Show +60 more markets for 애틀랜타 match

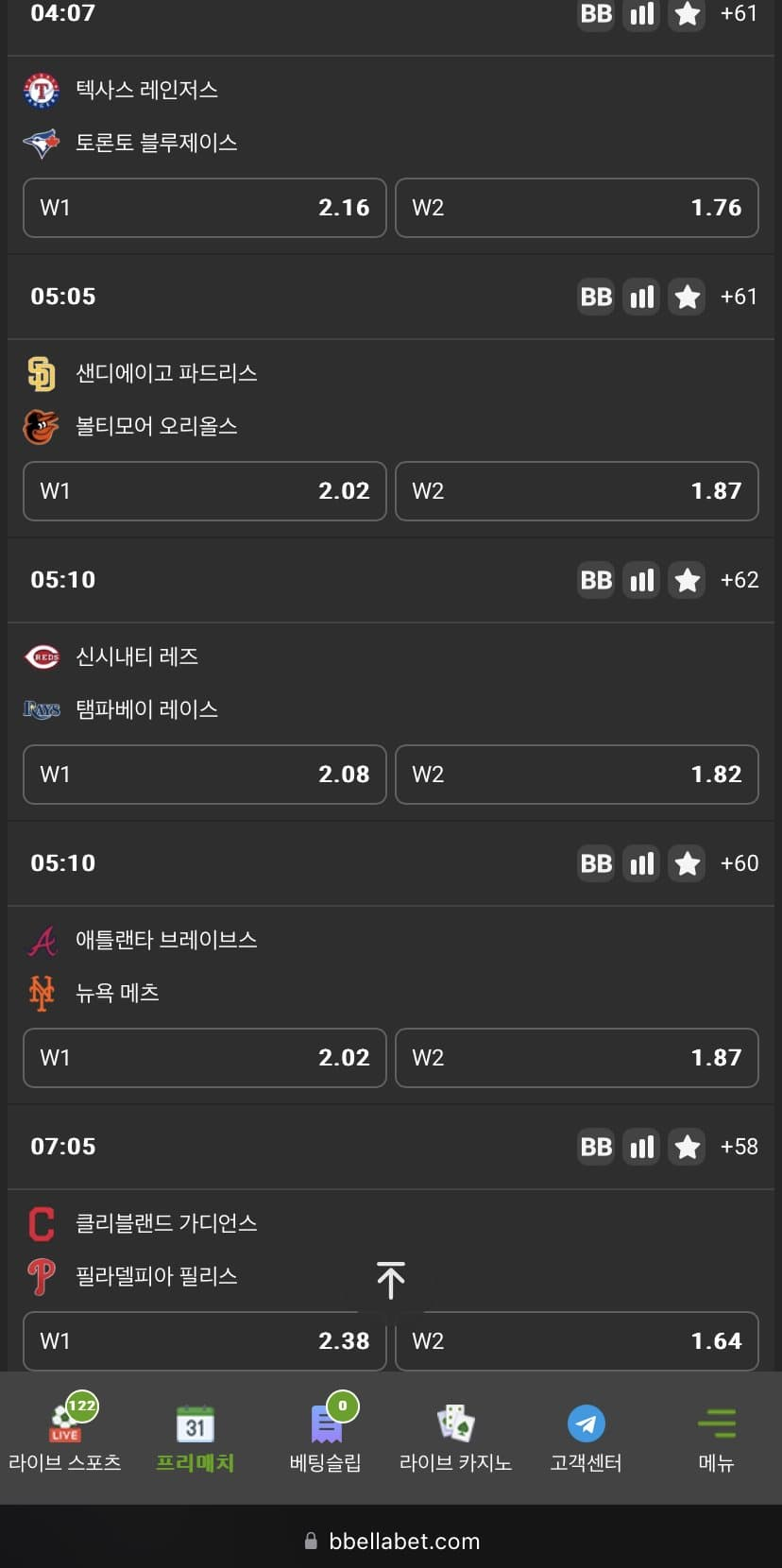739,863
